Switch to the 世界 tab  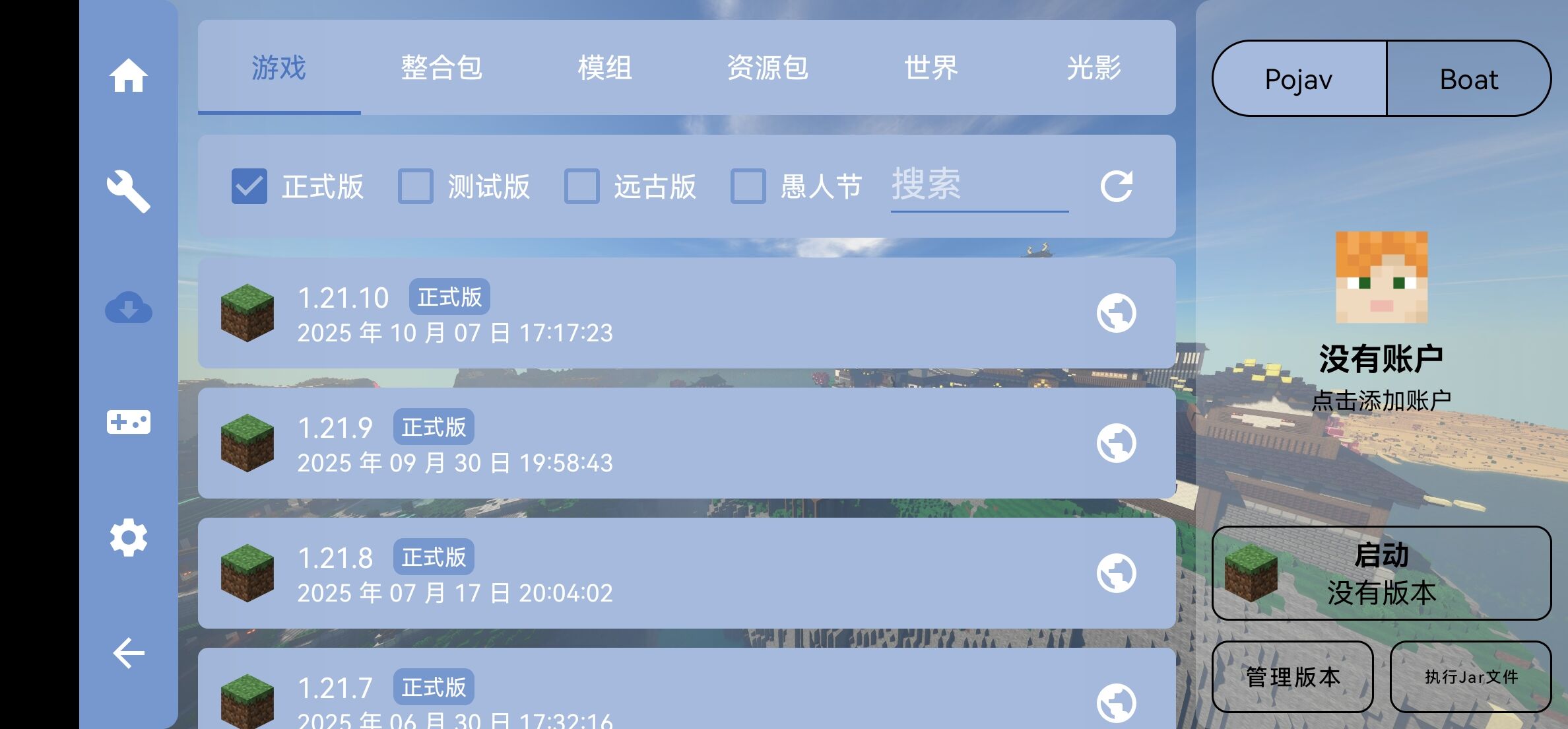click(931, 67)
